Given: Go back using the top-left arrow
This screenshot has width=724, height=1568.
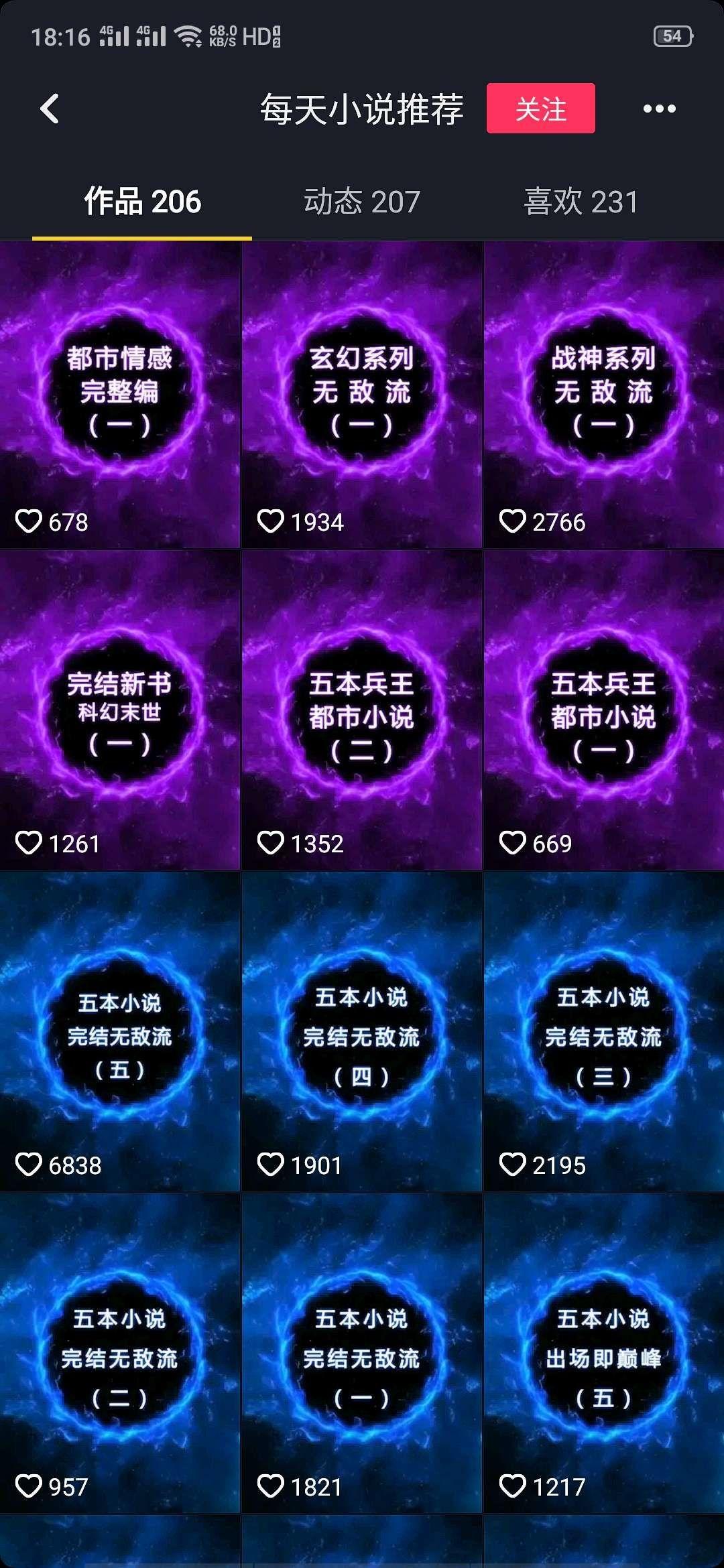Looking at the screenshot, I should tap(50, 109).
